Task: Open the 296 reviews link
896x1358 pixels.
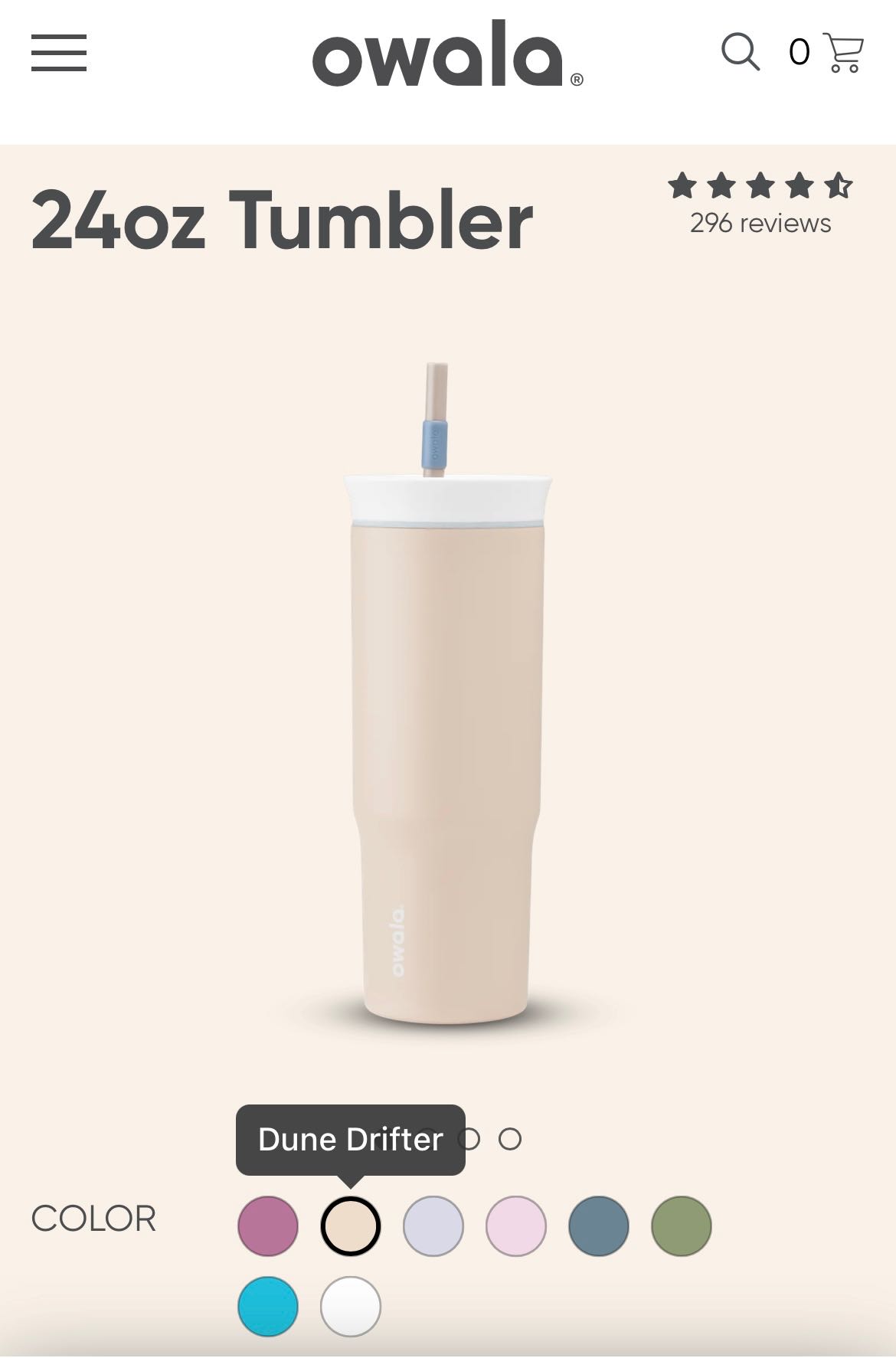Action: pyautogui.click(x=760, y=223)
